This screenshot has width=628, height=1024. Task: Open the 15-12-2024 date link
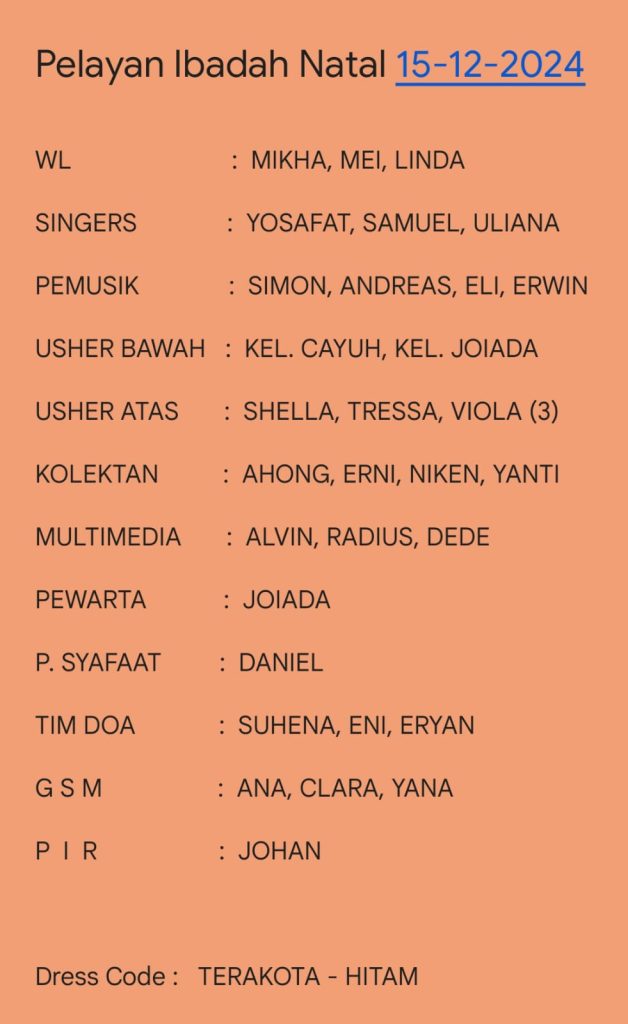pos(489,65)
